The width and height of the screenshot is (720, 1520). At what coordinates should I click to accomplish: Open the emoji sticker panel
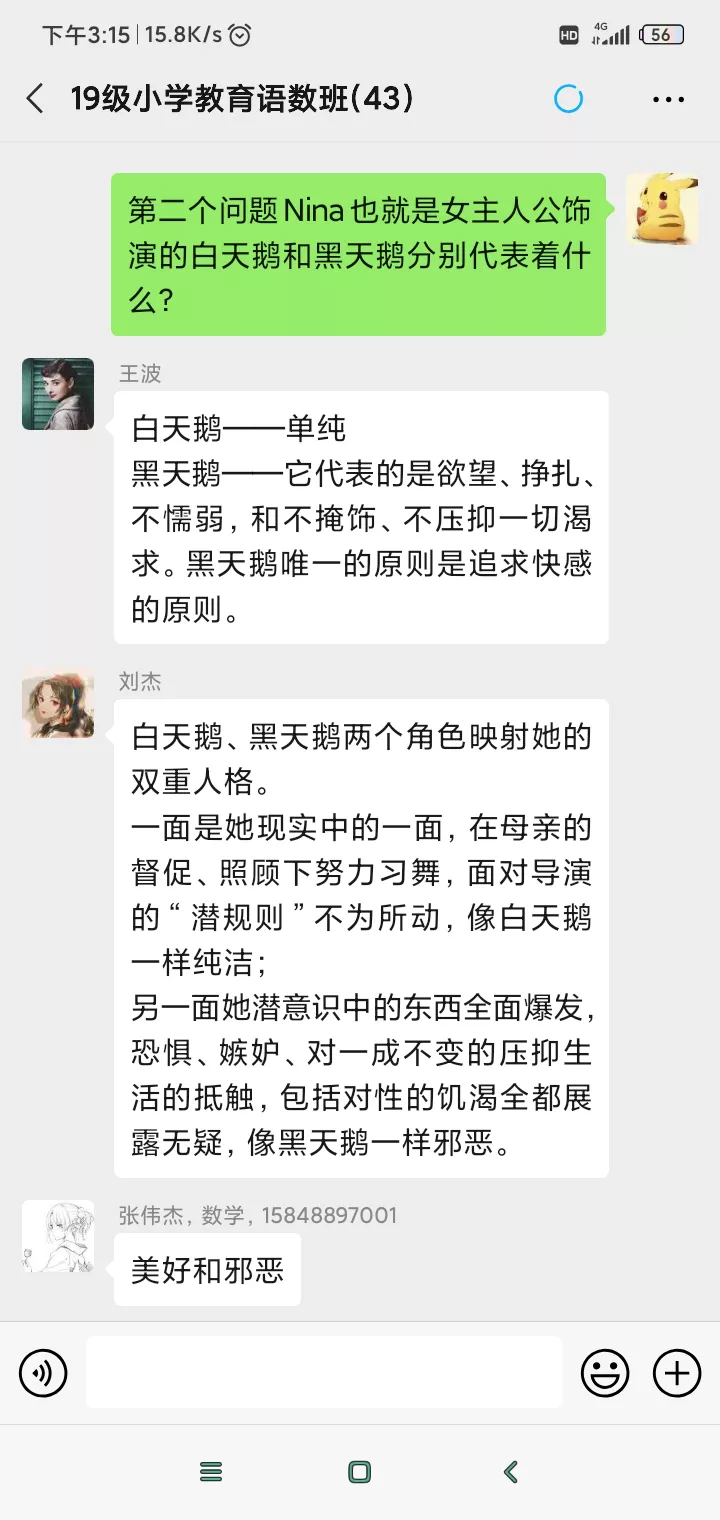click(605, 1372)
